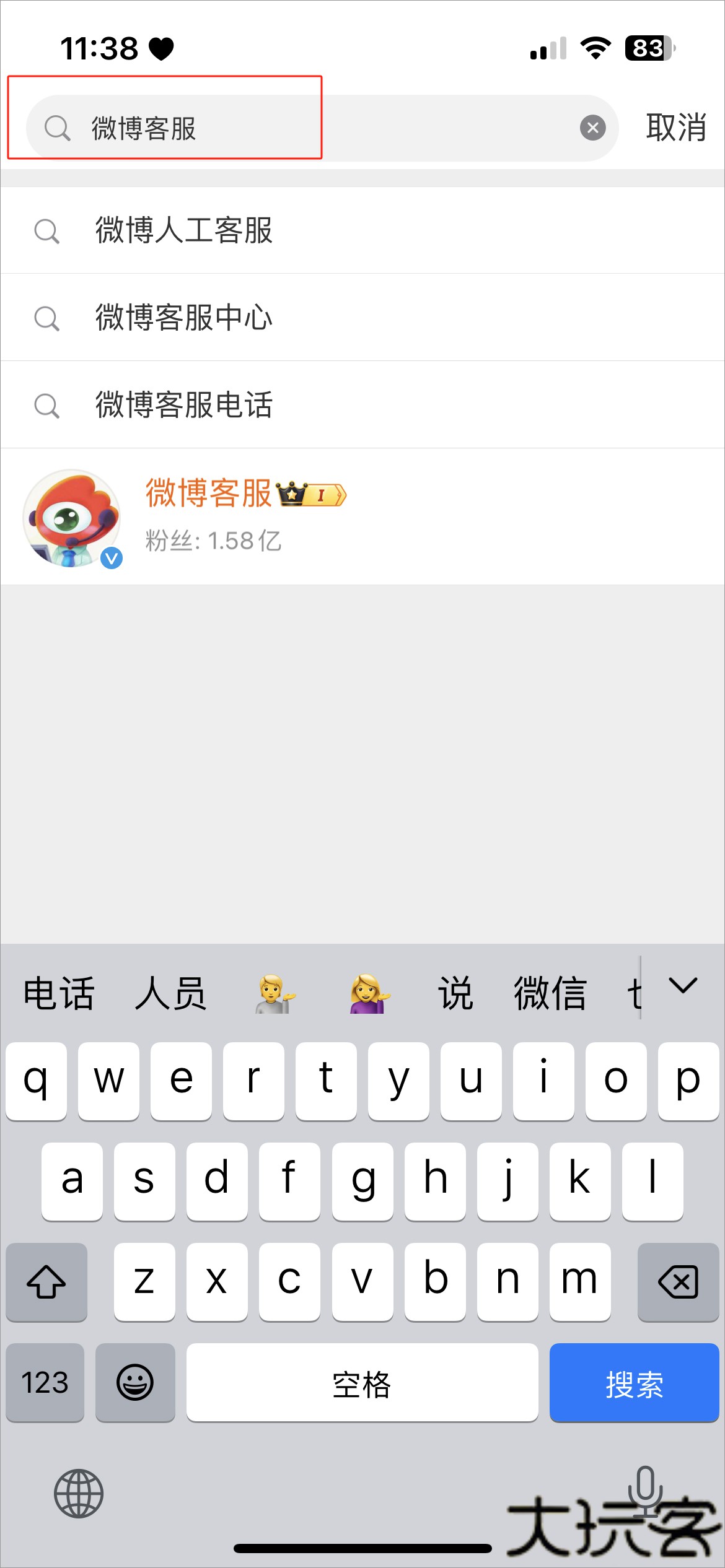Choose the keyboard candidate 微信
Viewport: 725px width, 1568px height.
(550, 993)
